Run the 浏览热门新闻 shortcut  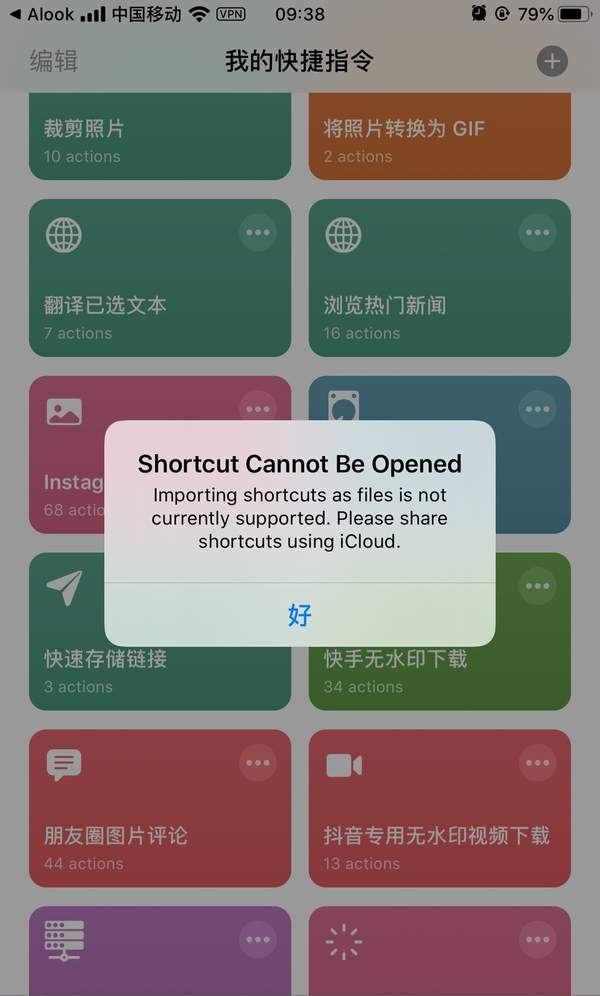coord(420,300)
